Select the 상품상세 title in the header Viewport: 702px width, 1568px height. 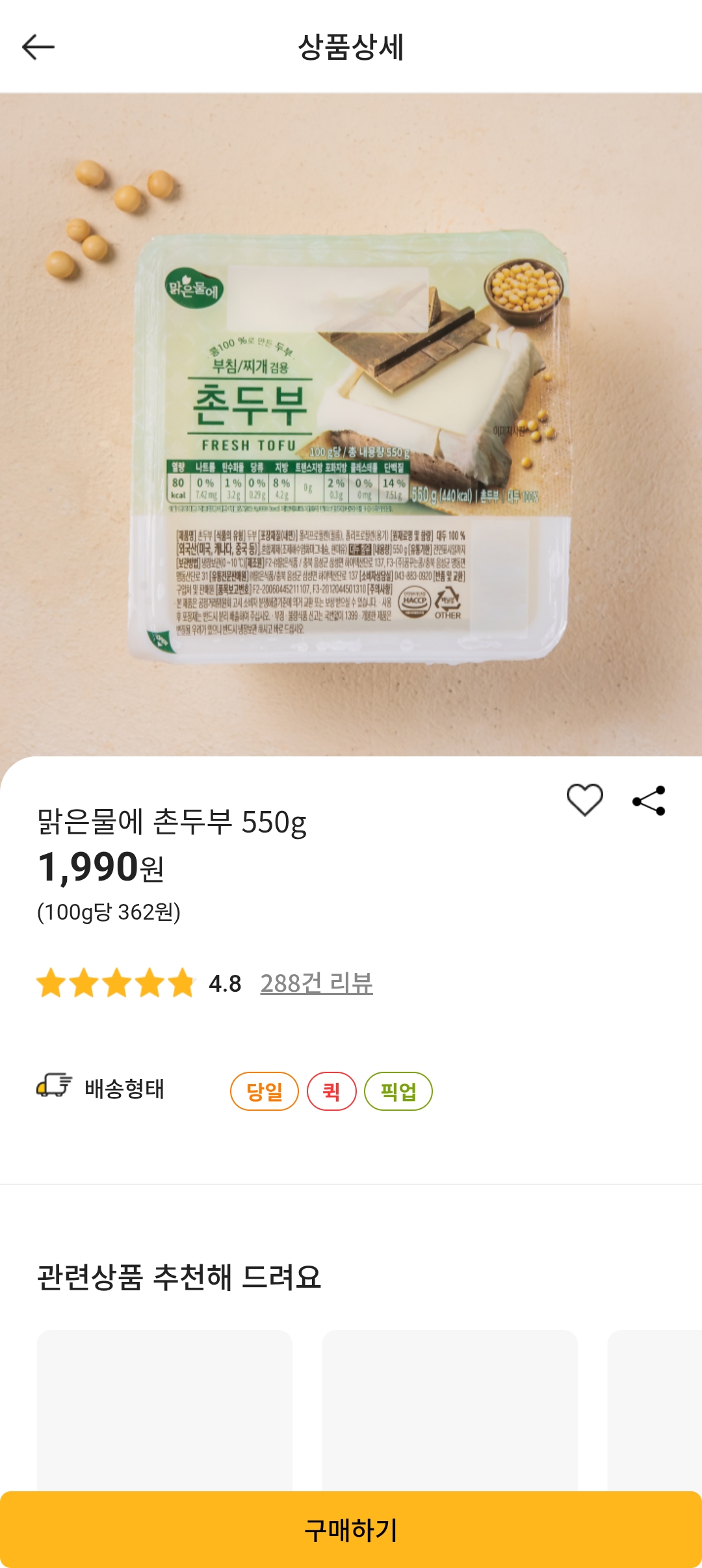point(351,44)
